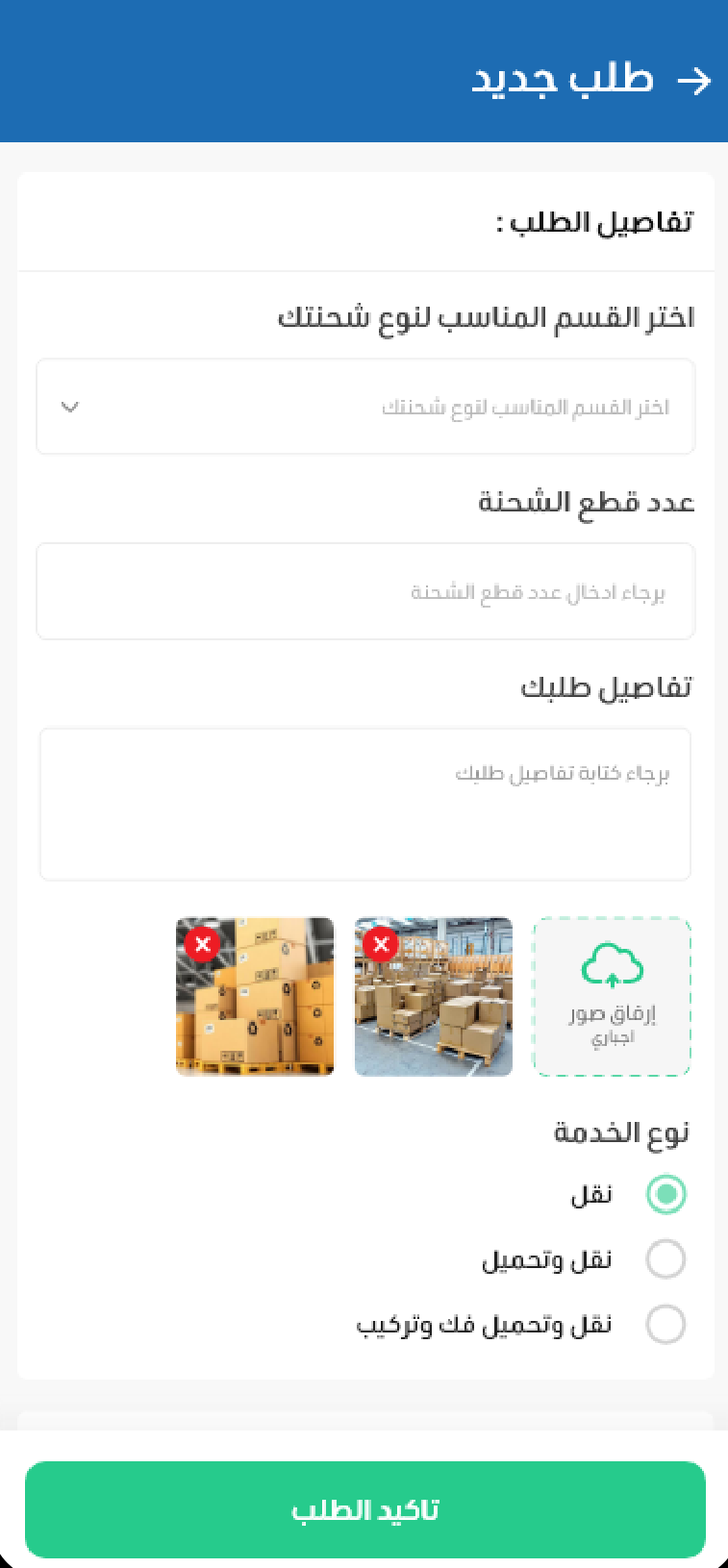Remove the attached warehouse pallets photo
This screenshot has height=1568, width=728.
tap(381, 944)
